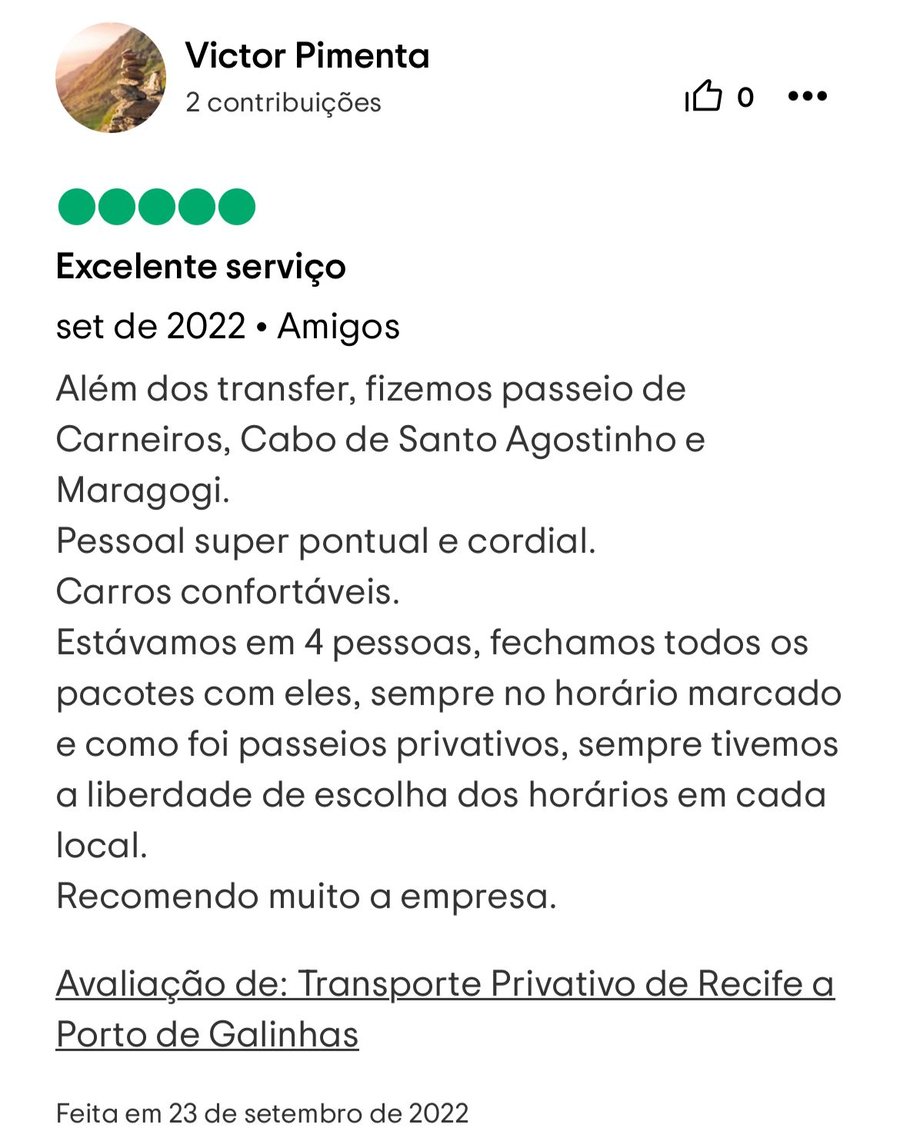Viewport: 900px width, 1148px height.
Task: Like Victor Pimenta's review with thumbs up
Action: click(x=704, y=97)
